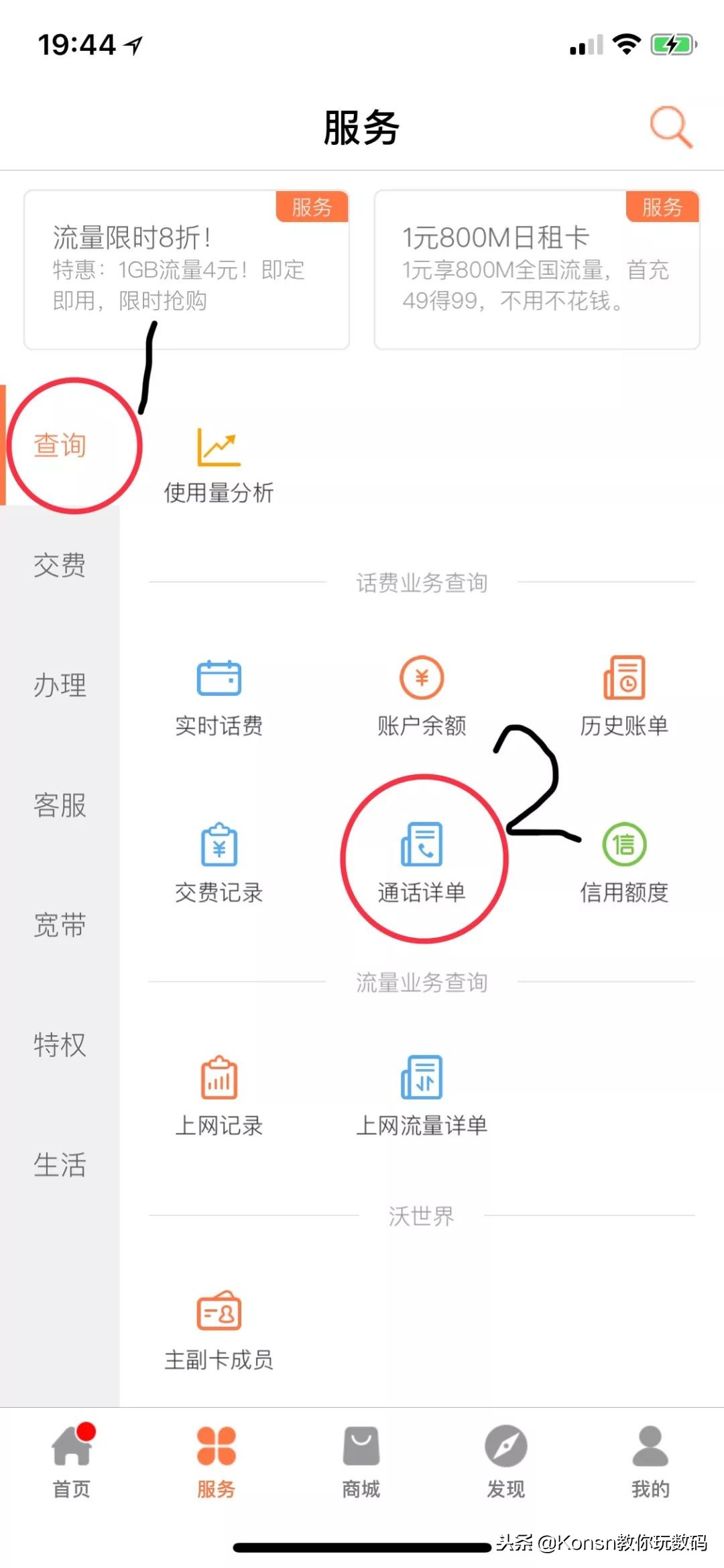Switch to 办理 sidebar tab
Screen dimensions: 724x1568
60,685
